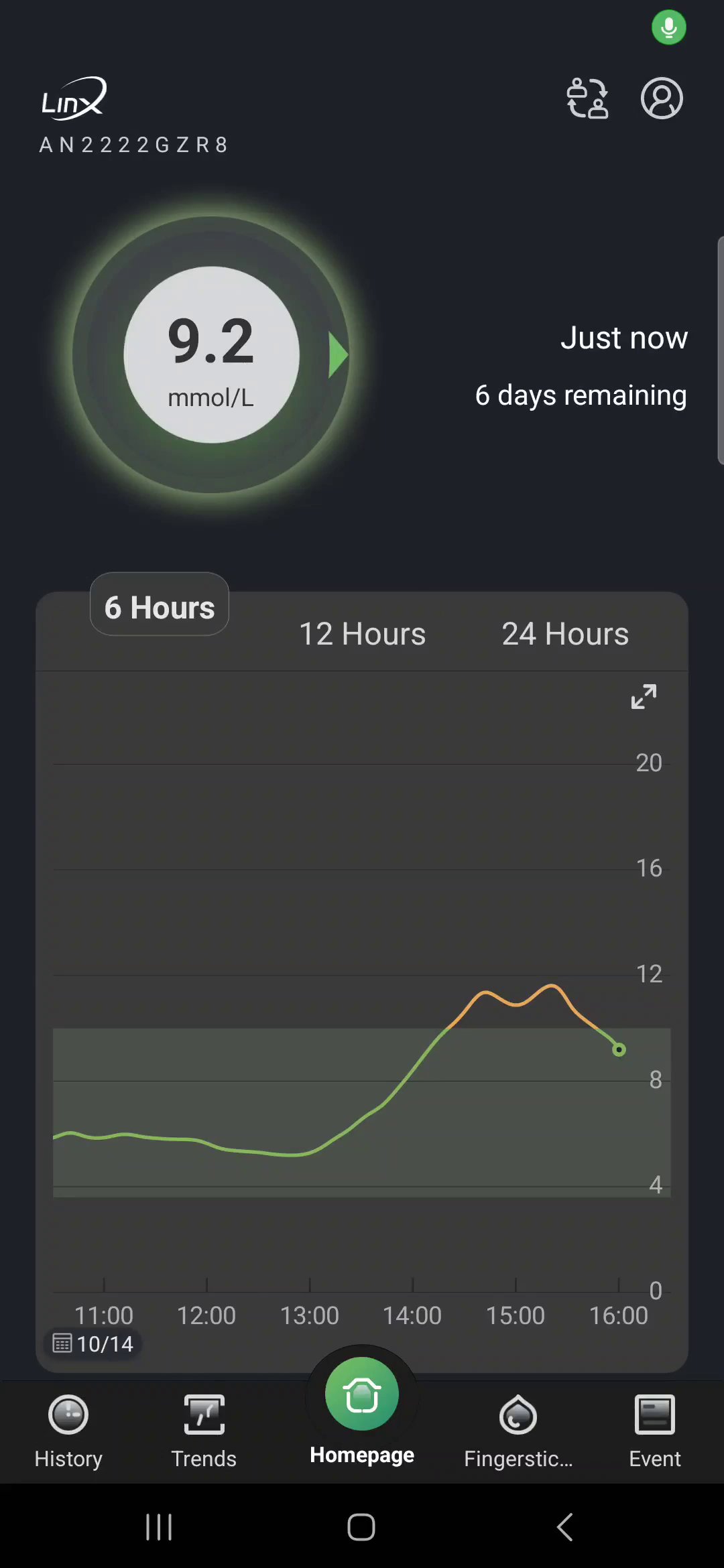Open the Trends tab
Viewport: 724px width, 1568px height.
[204, 1431]
